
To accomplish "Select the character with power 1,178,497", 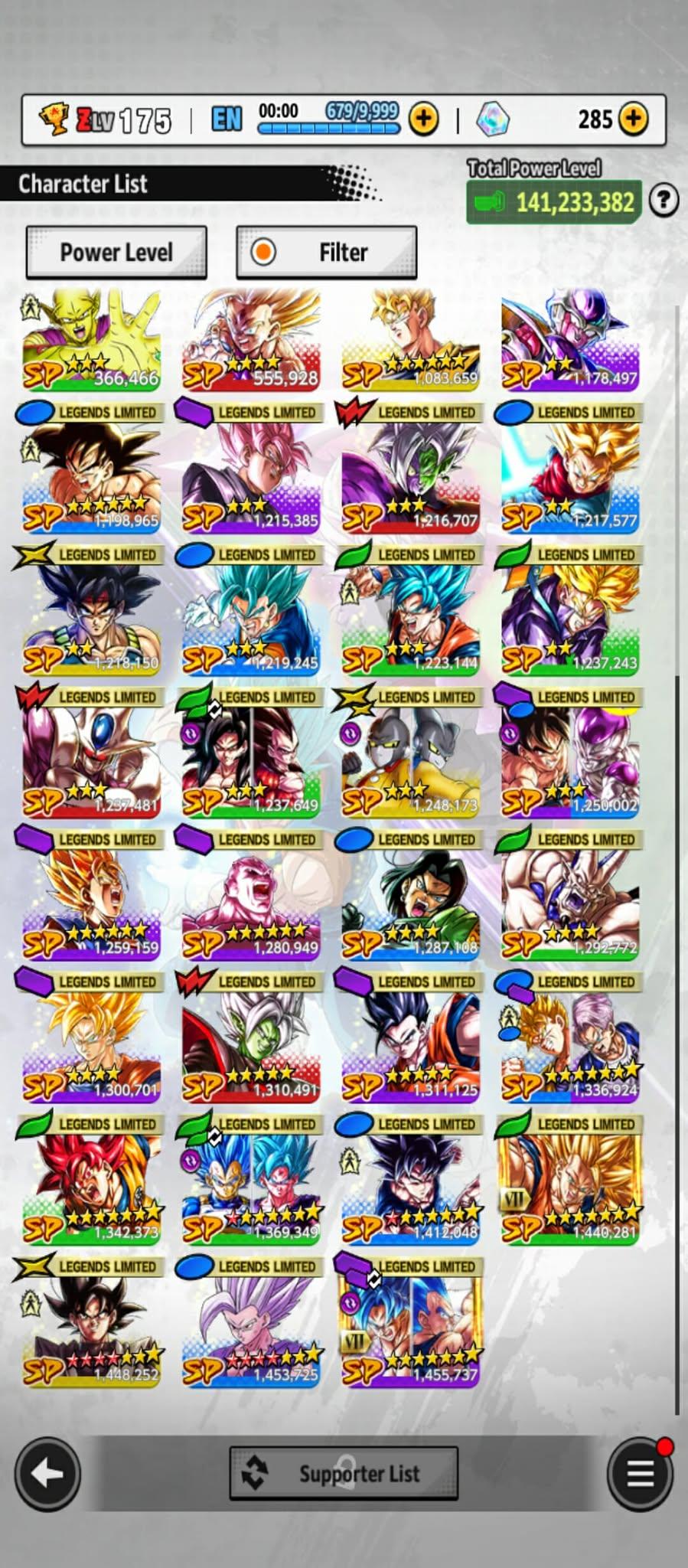I will click(x=570, y=341).
